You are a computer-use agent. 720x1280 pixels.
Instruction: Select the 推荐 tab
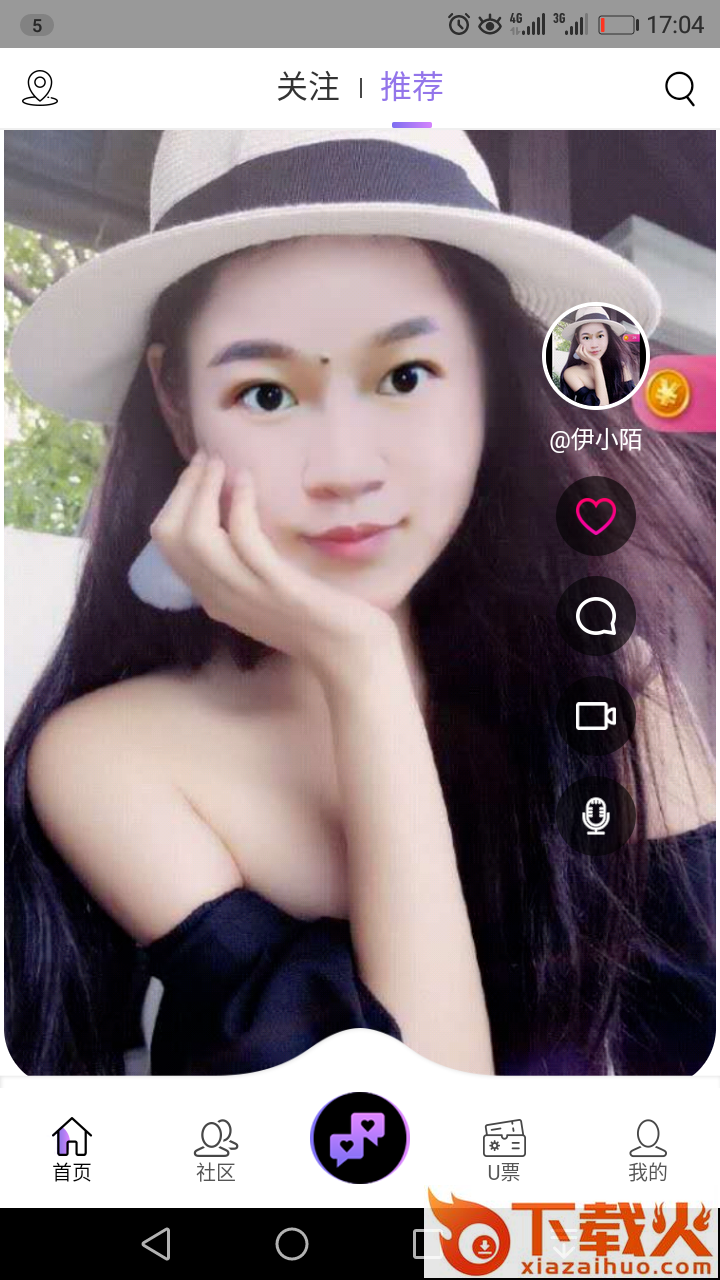tap(411, 88)
